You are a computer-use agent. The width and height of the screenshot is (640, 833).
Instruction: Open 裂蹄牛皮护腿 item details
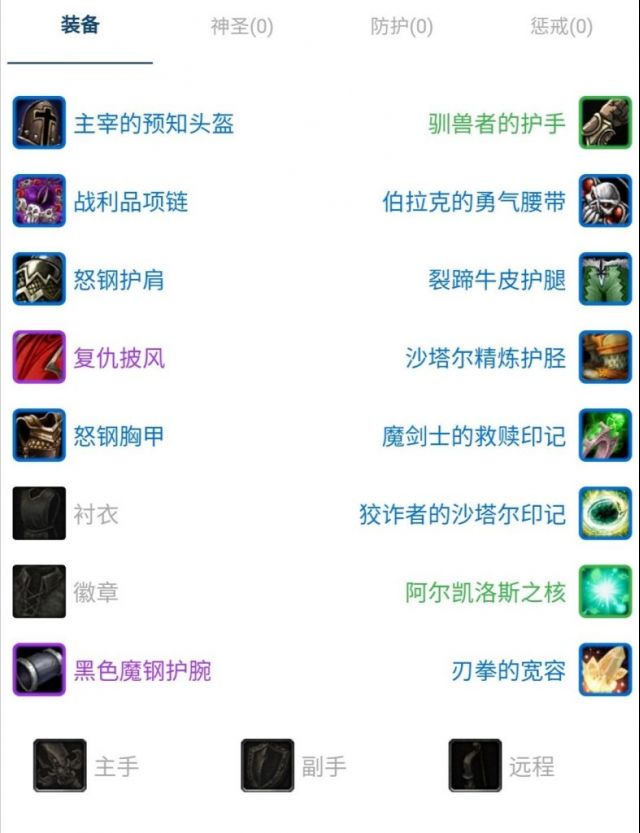point(497,280)
